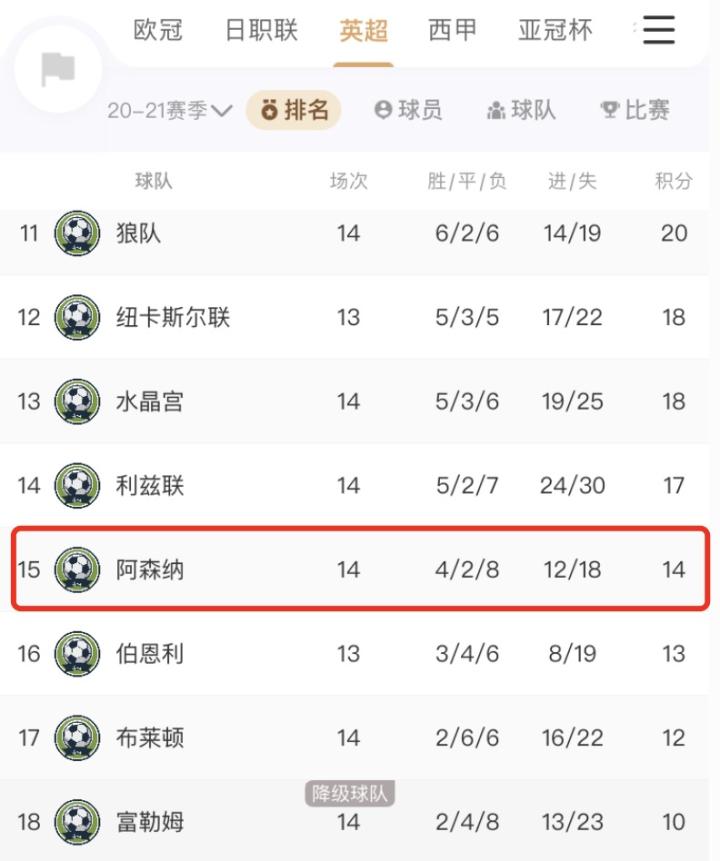The width and height of the screenshot is (720, 861).
Task: Open the hamburger menu
Action: point(658,30)
